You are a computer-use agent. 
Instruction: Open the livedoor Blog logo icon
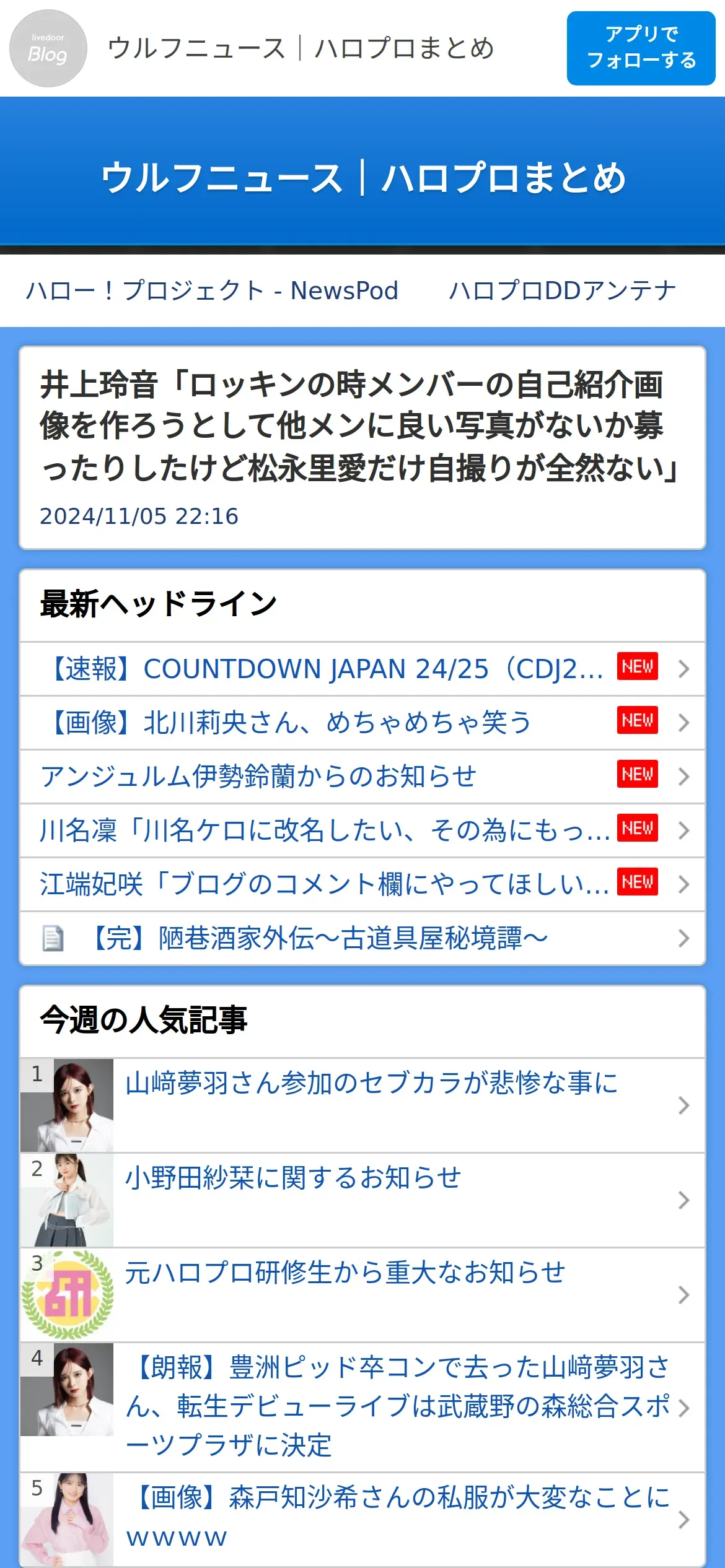(x=48, y=48)
